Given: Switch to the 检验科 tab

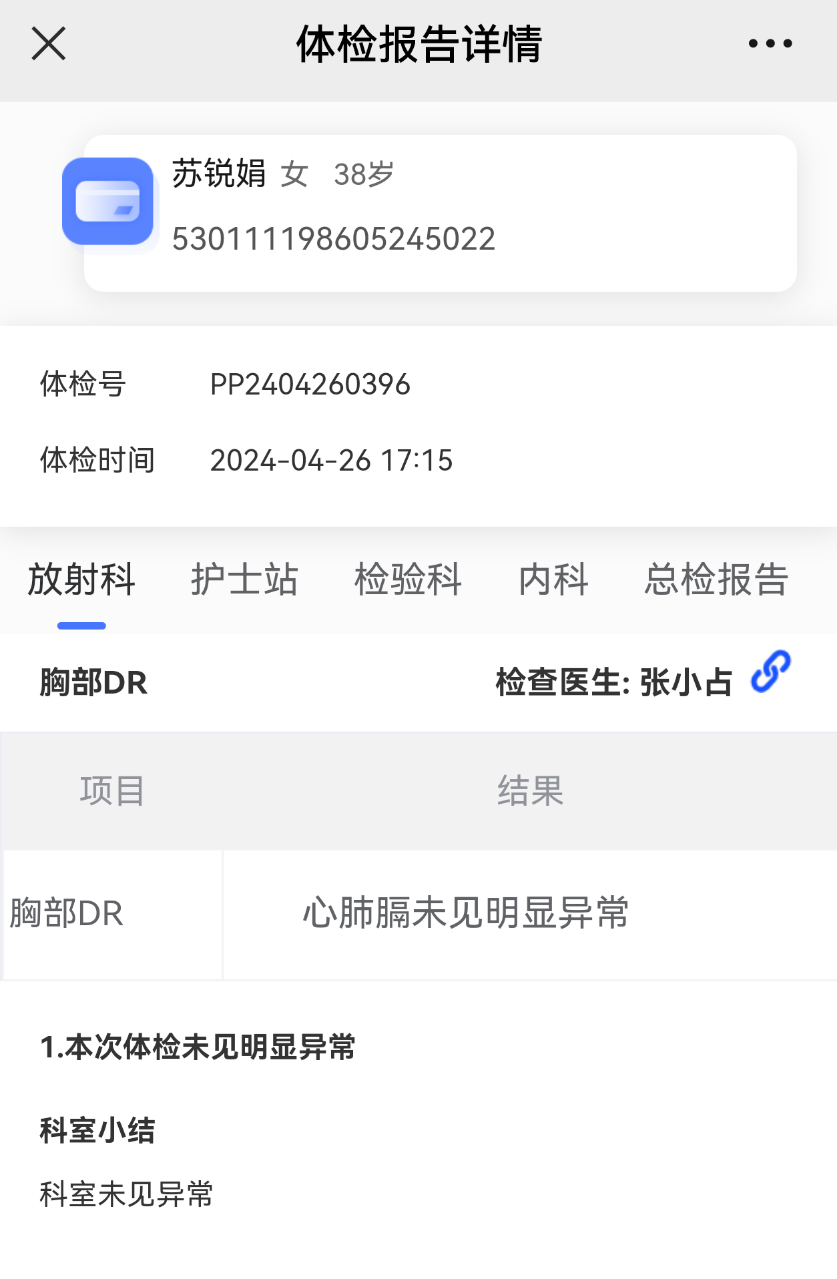Looking at the screenshot, I should click(408, 580).
